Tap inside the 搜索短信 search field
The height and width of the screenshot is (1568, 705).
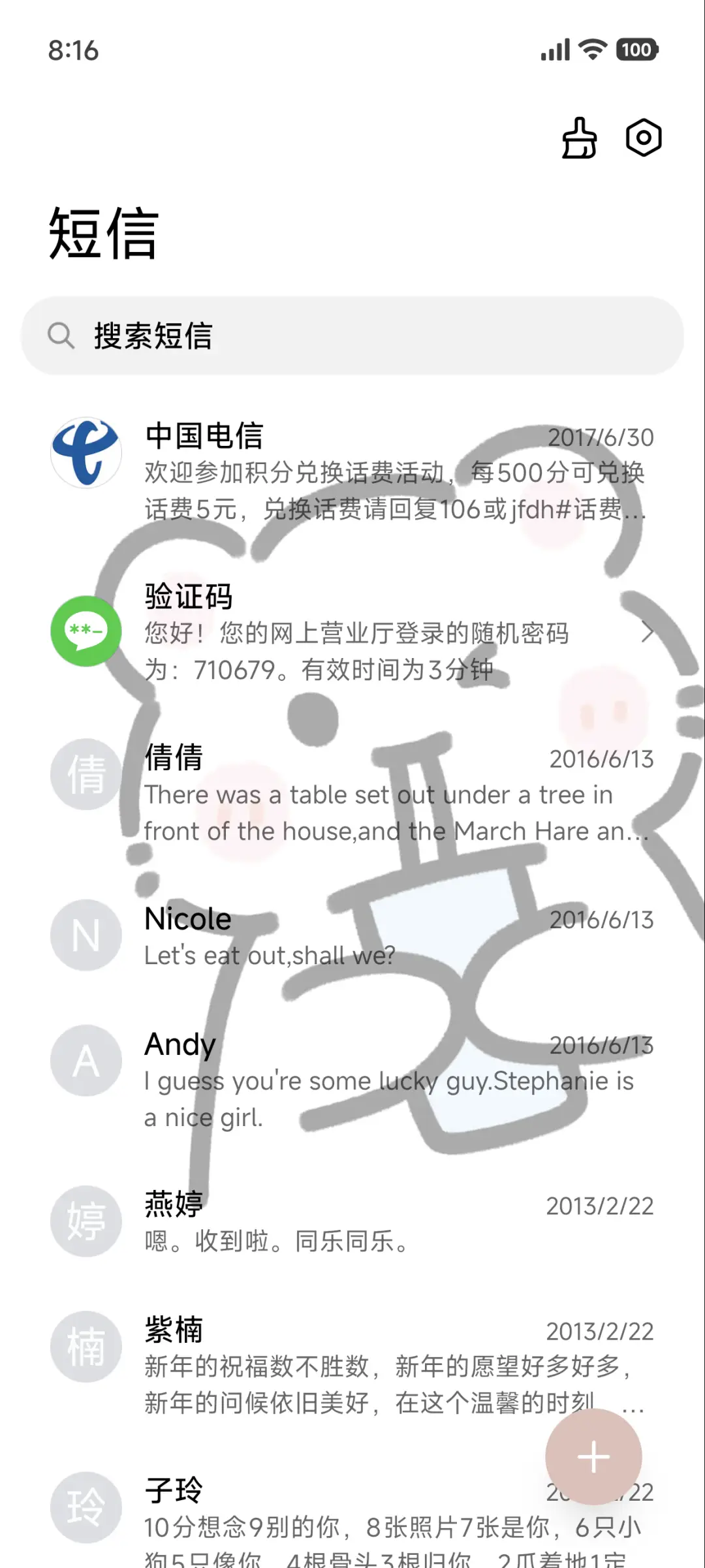[x=352, y=336]
